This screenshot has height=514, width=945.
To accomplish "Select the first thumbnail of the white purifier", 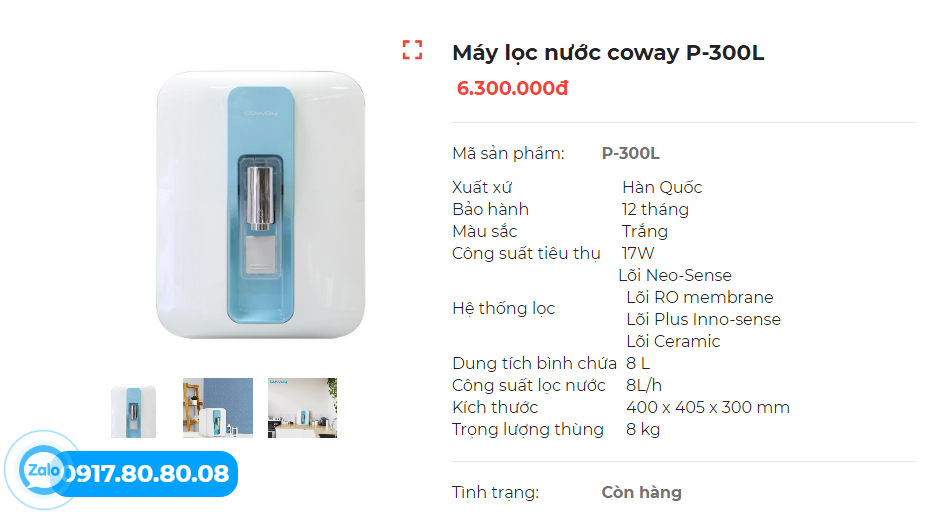I will pyautogui.click(x=133, y=408).
